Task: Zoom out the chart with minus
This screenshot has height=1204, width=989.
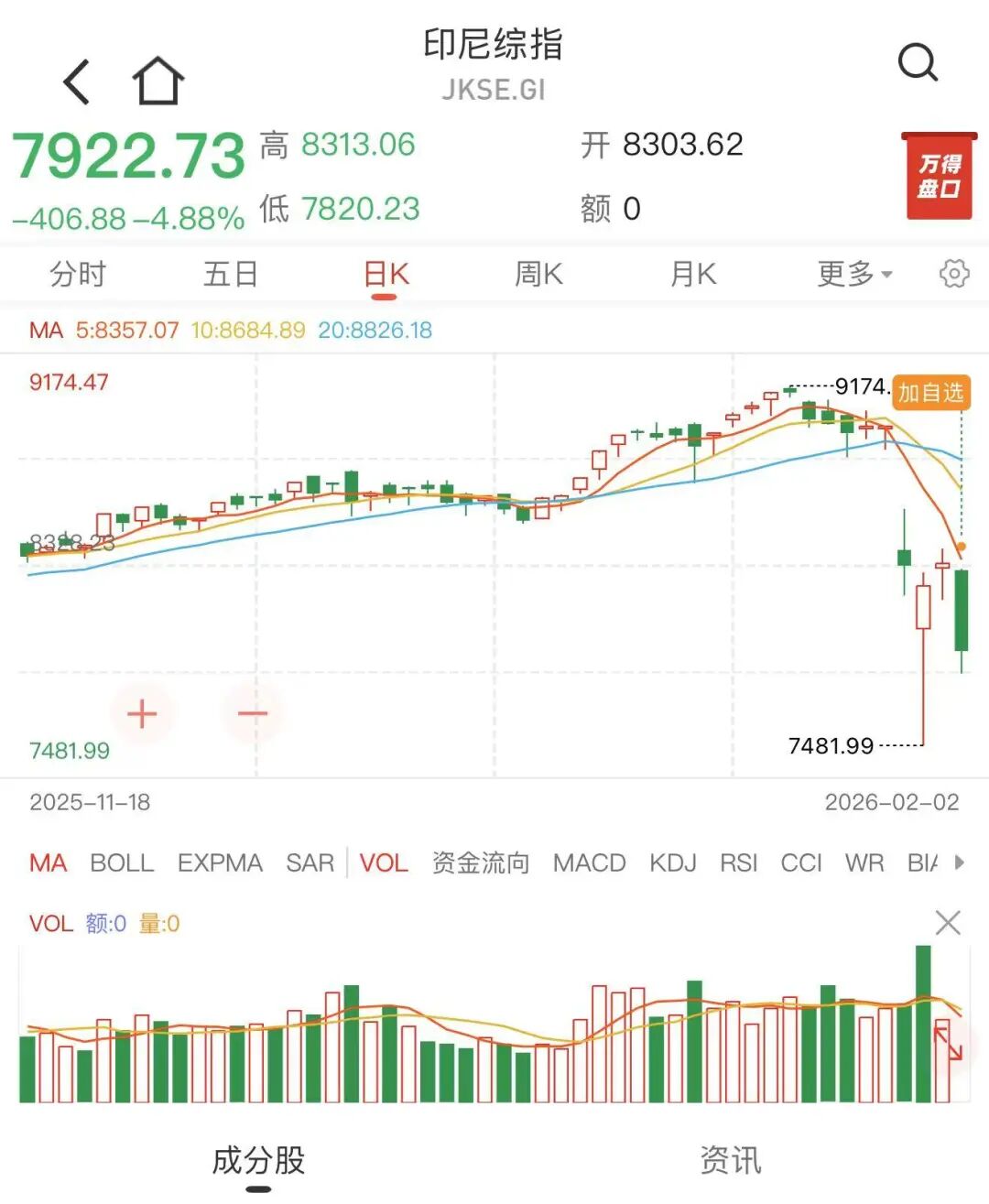Action: tap(253, 714)
